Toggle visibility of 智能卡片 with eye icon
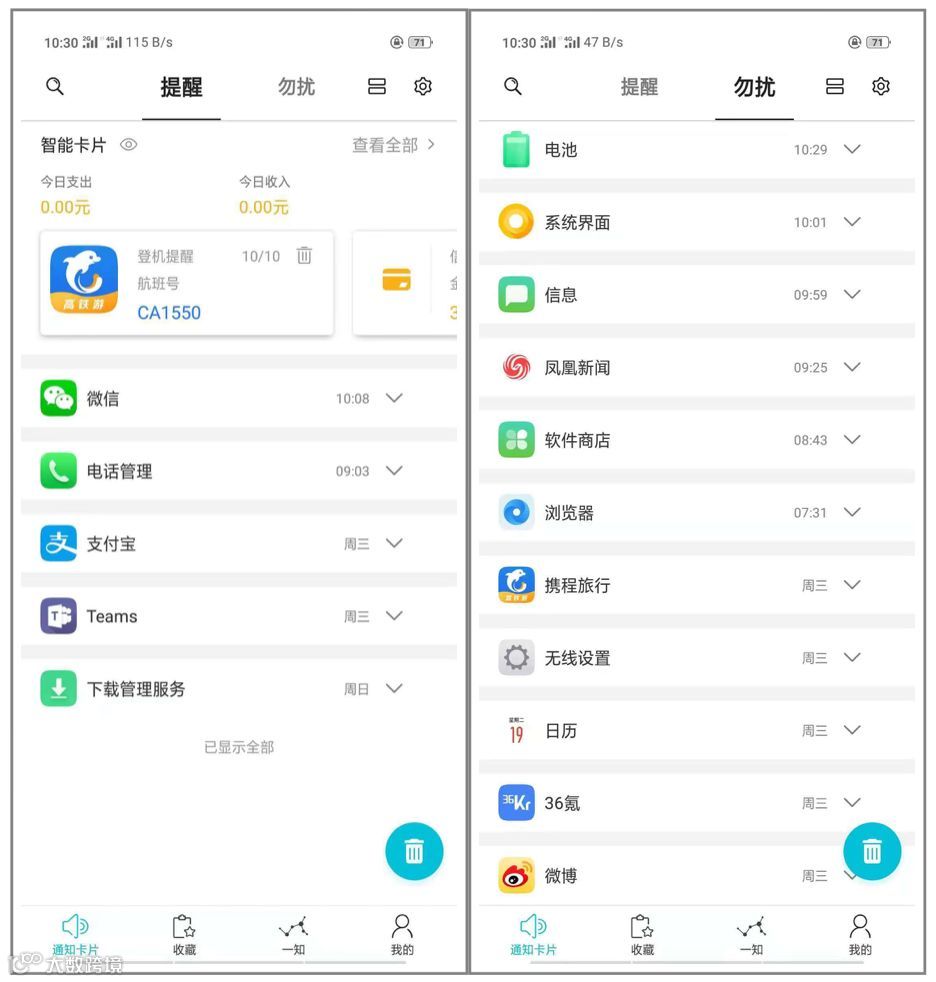 pyautogui.click(x=128, y=145)
